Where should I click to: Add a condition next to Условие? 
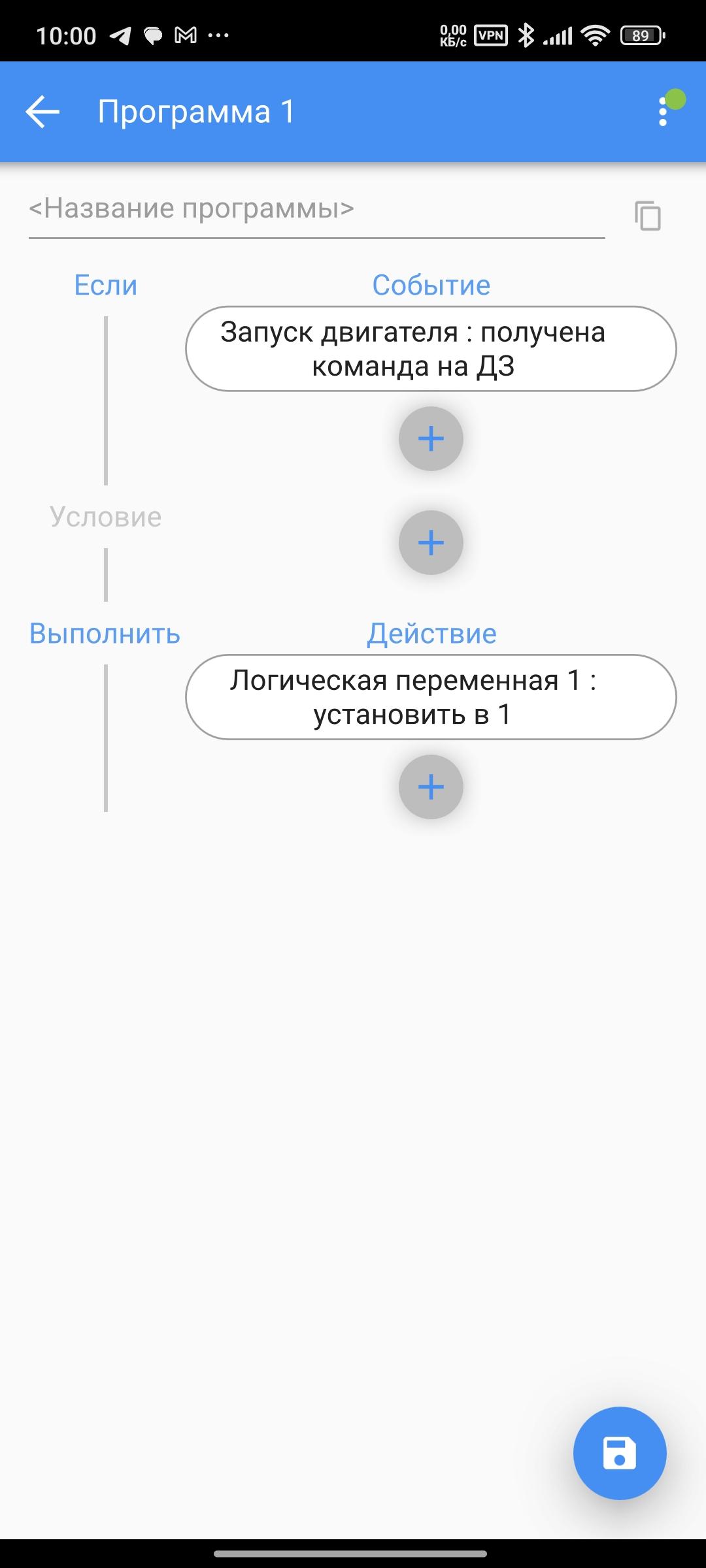431,542
